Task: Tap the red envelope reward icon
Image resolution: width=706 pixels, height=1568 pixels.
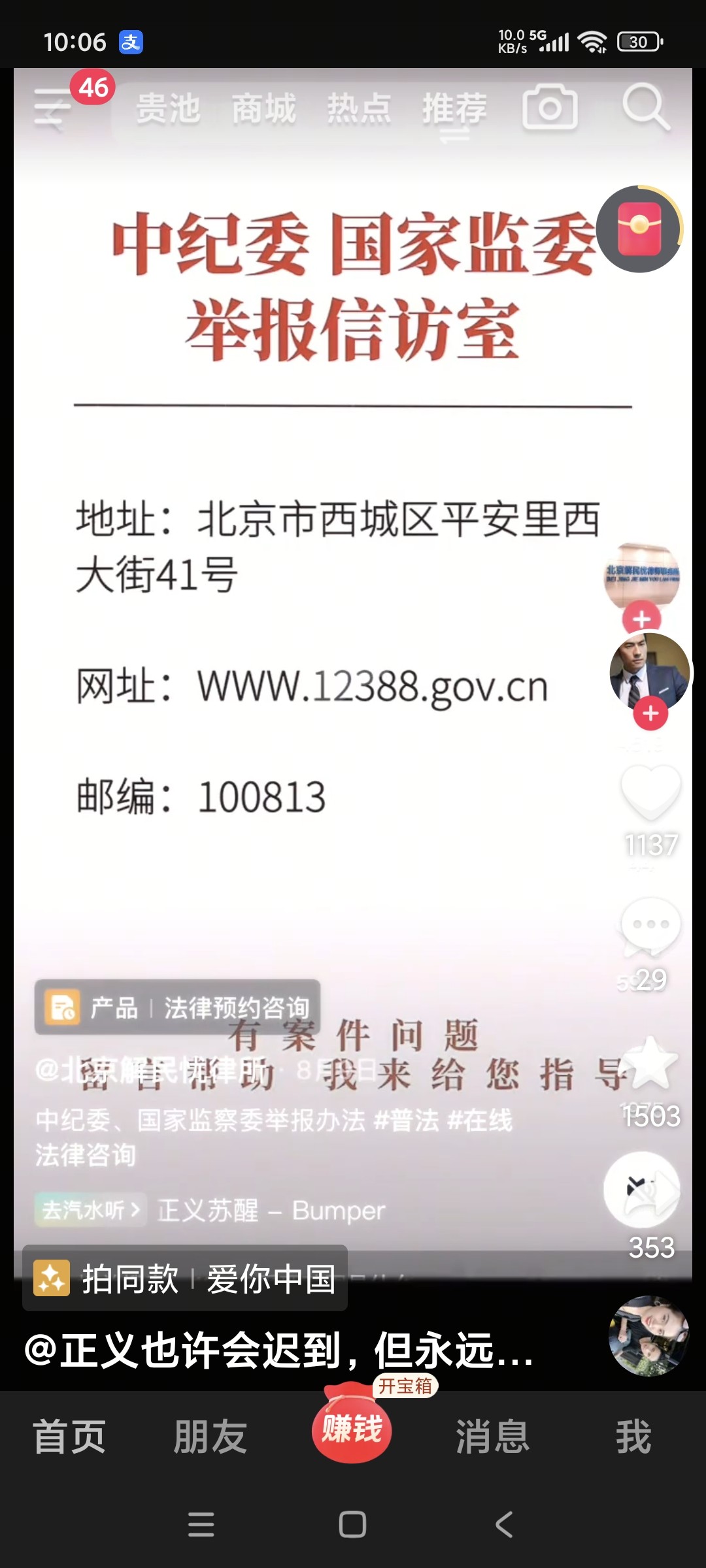Action: point(639,229)
